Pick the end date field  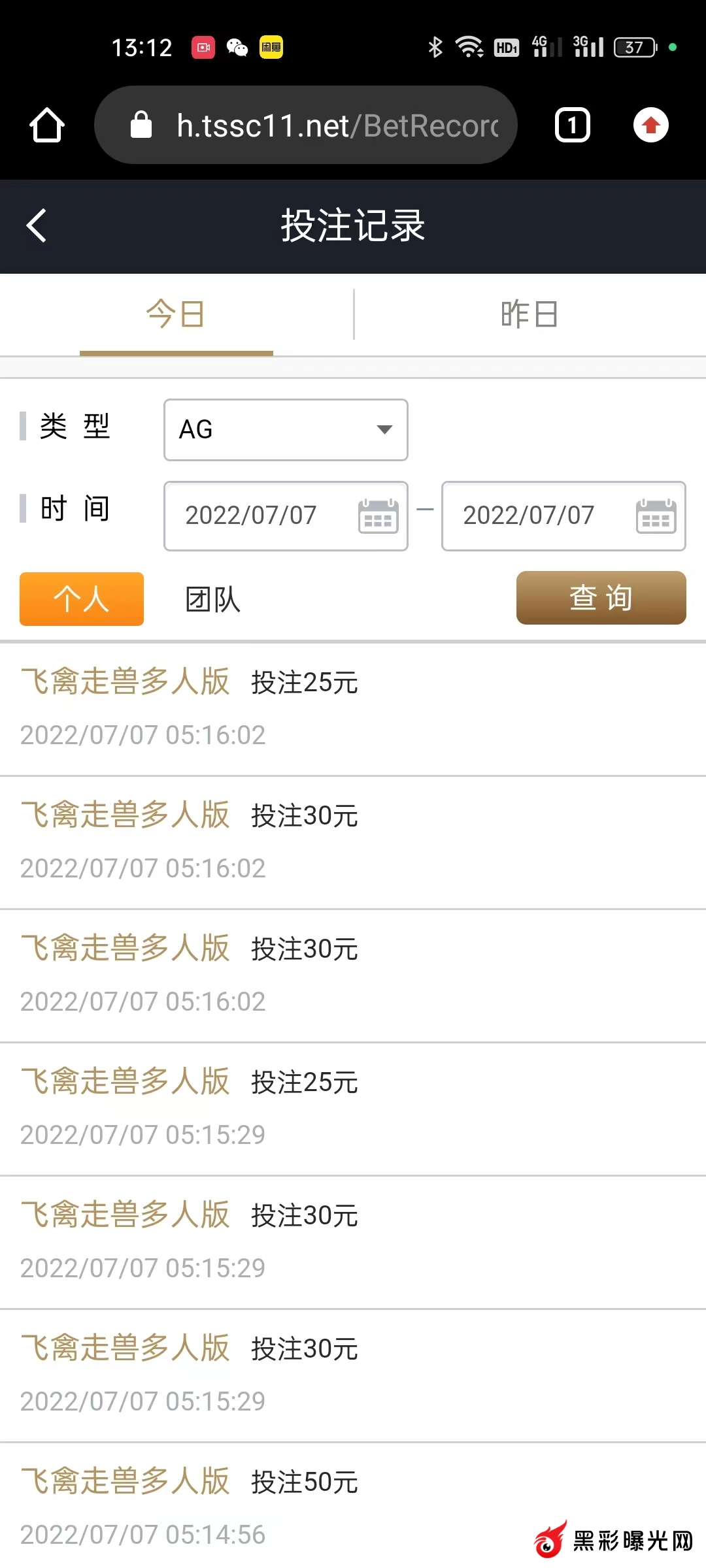coord(563,516)
